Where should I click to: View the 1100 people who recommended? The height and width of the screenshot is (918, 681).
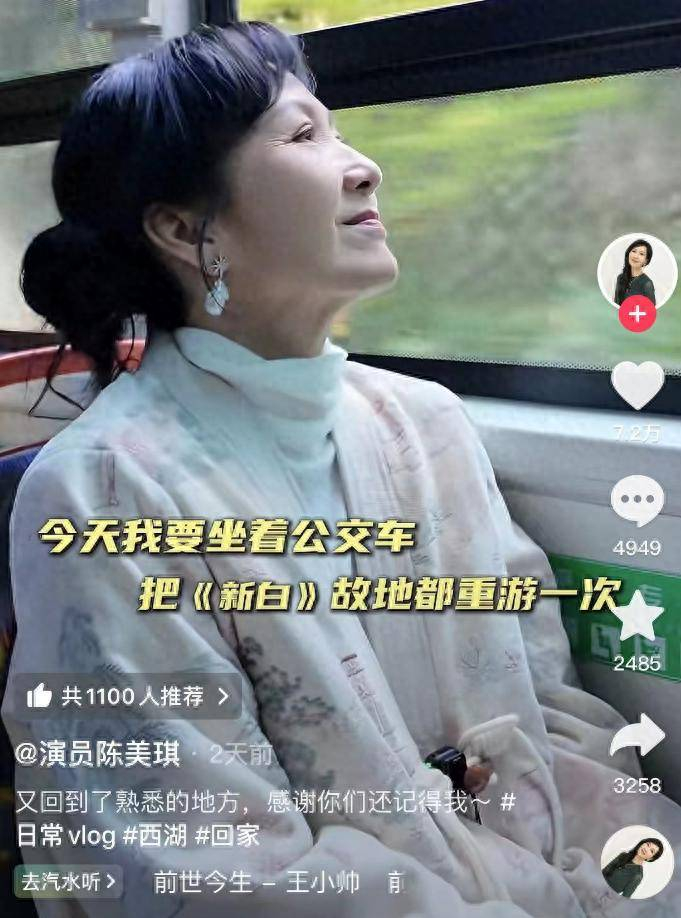coord(127,696)
